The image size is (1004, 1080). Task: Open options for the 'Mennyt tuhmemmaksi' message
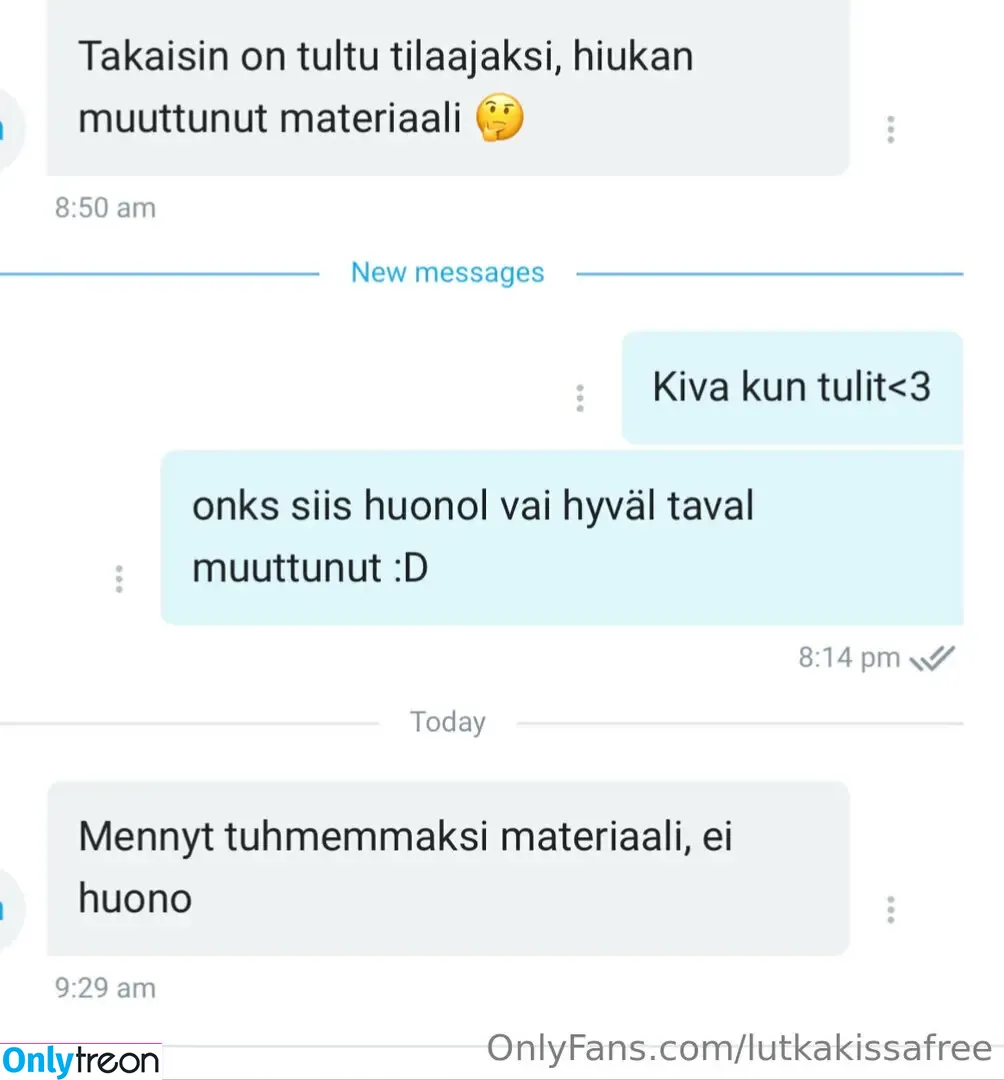[x=890, y=909]
